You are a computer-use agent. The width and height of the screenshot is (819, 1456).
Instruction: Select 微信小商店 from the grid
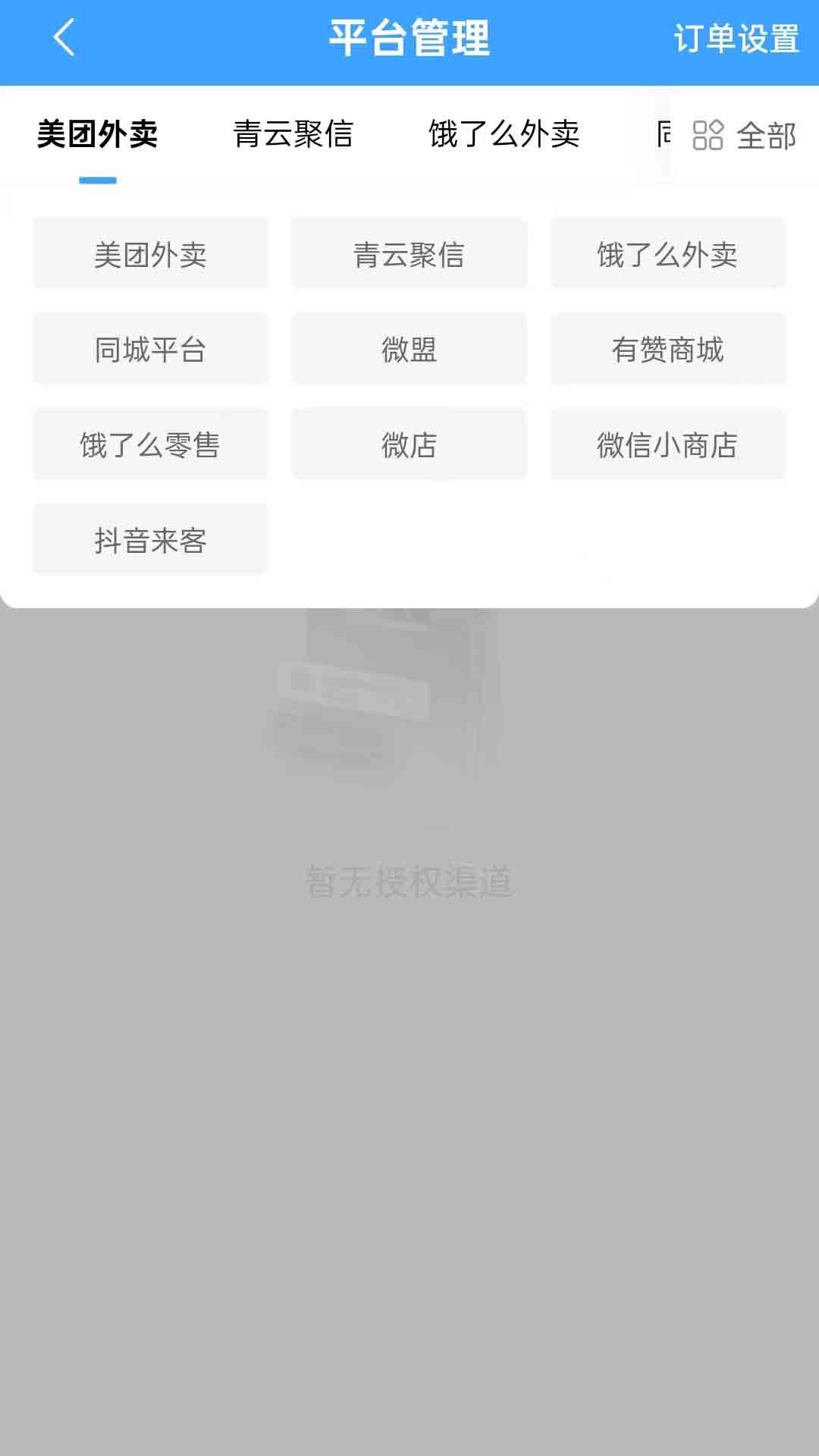tap(669, 445)
